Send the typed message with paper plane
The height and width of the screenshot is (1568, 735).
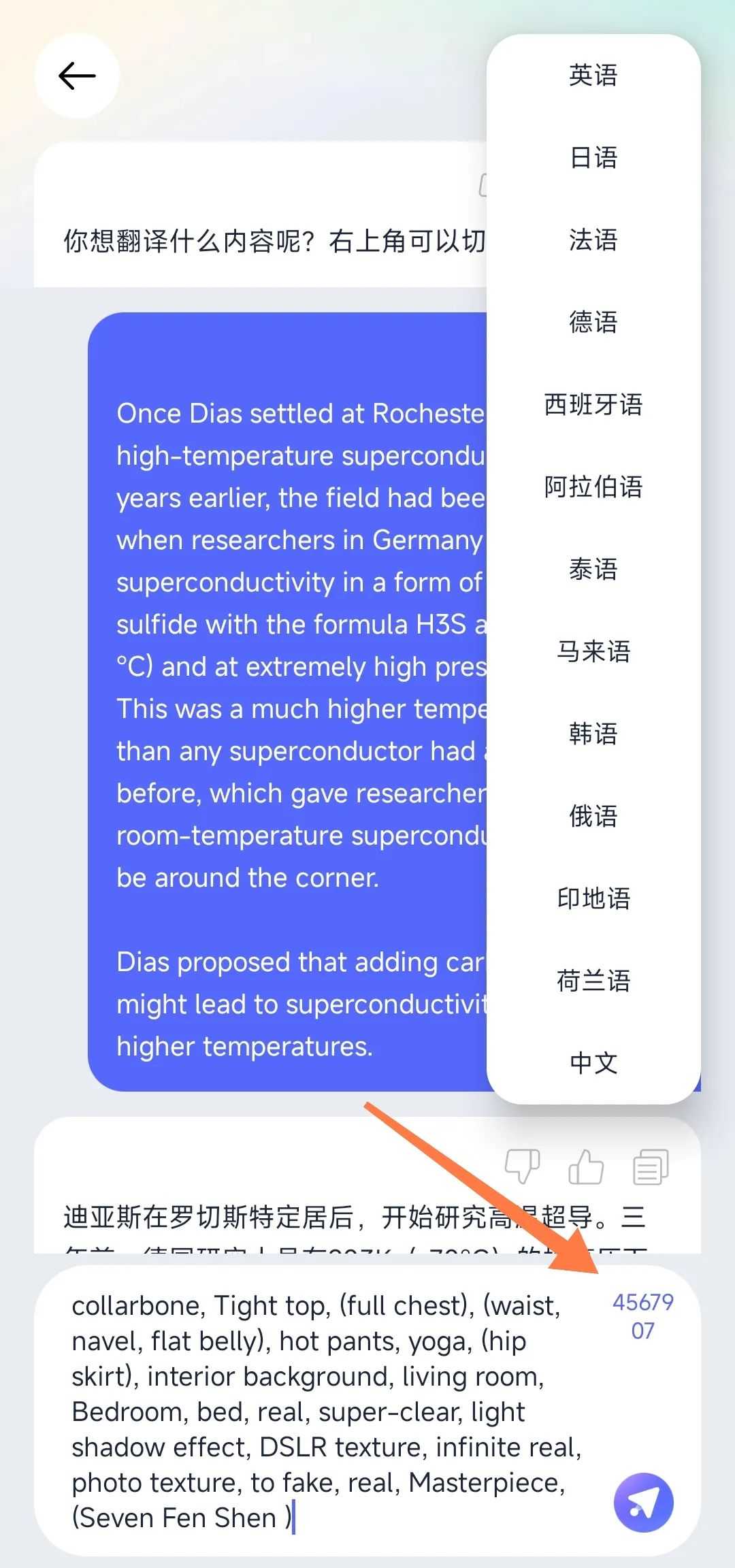coord(643,1502)
